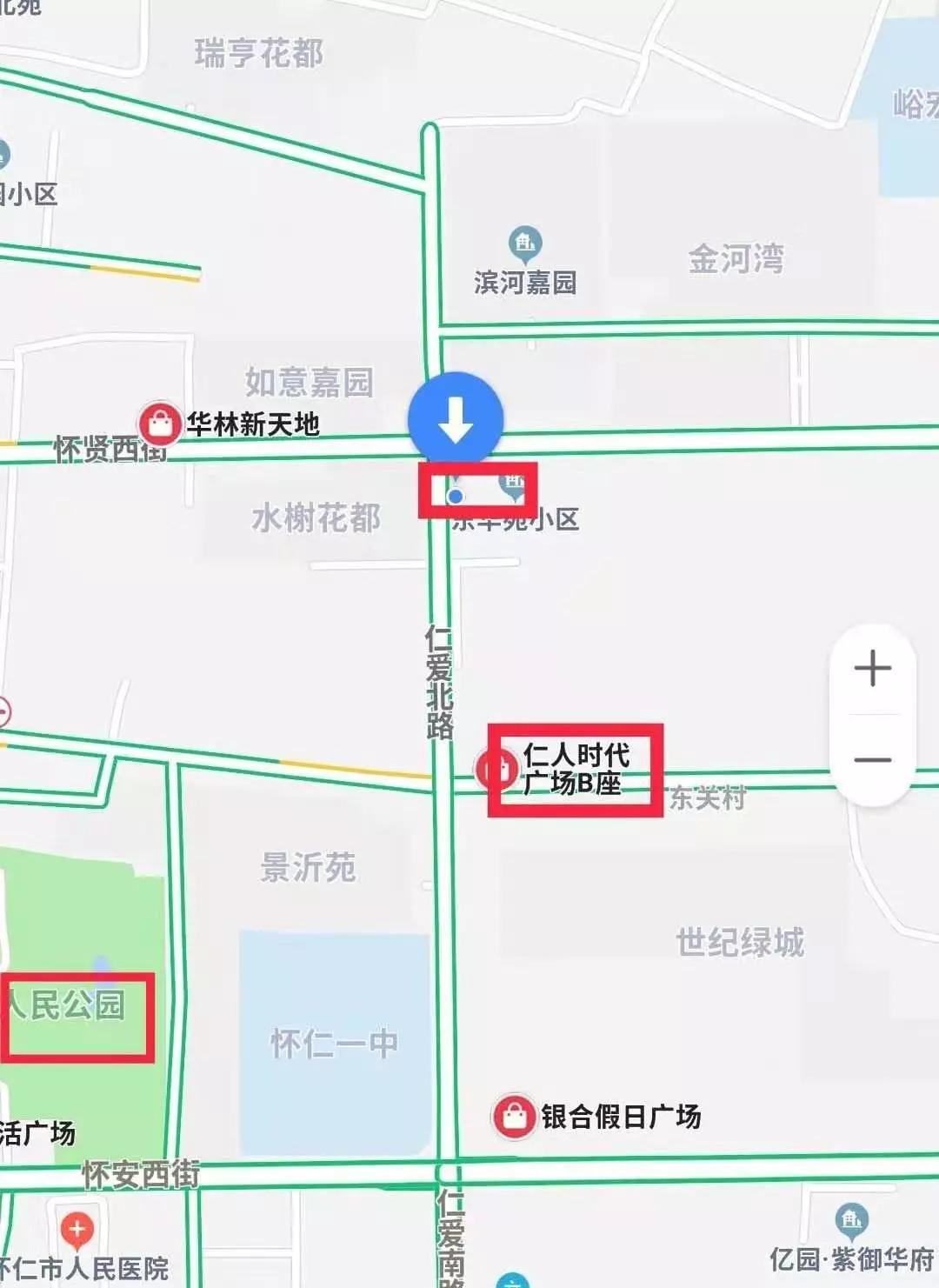Select the 滨河嘉园 residence marker

[x=524, y=244]
